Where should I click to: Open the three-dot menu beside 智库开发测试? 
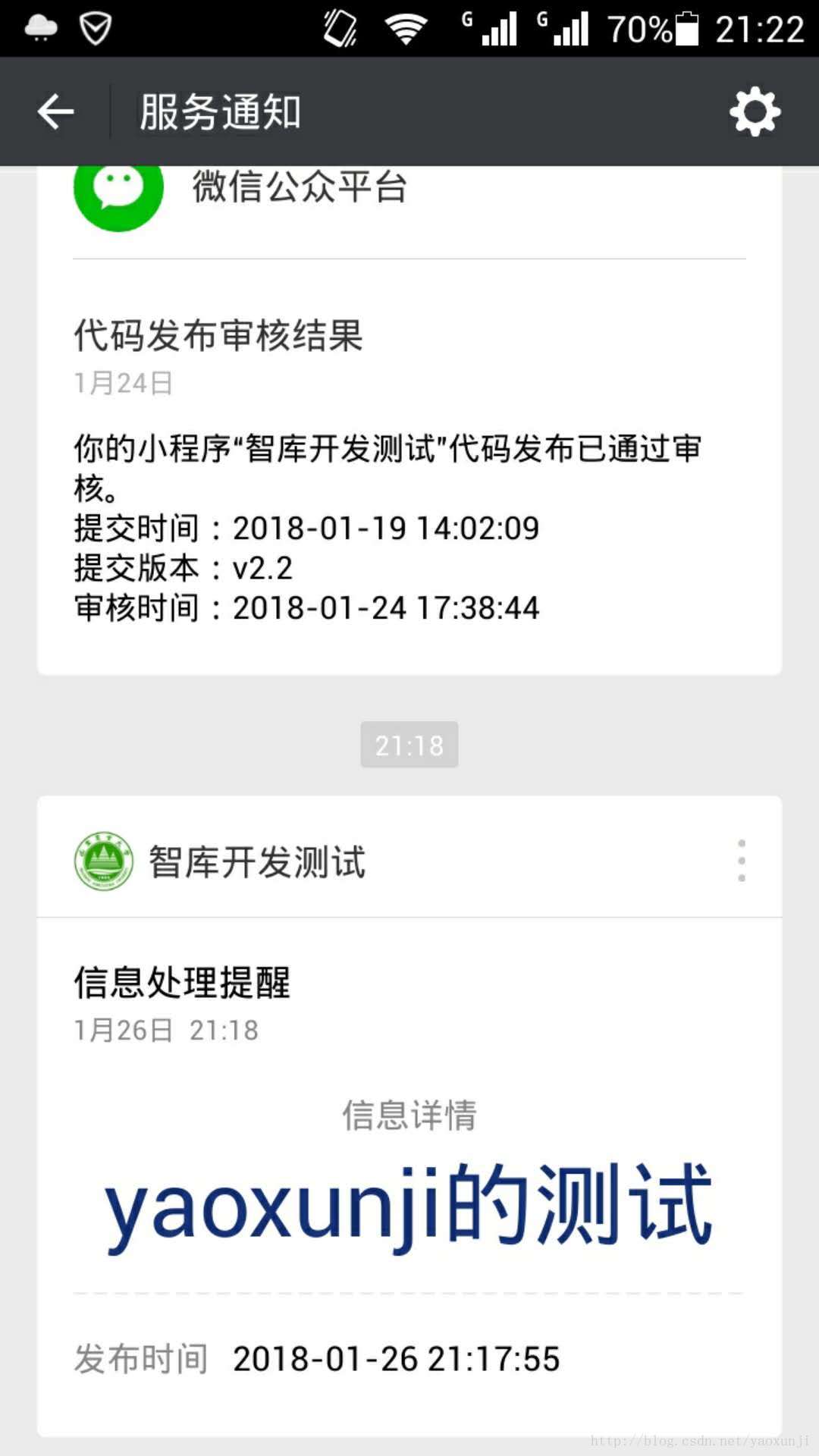tap(741, 861)
